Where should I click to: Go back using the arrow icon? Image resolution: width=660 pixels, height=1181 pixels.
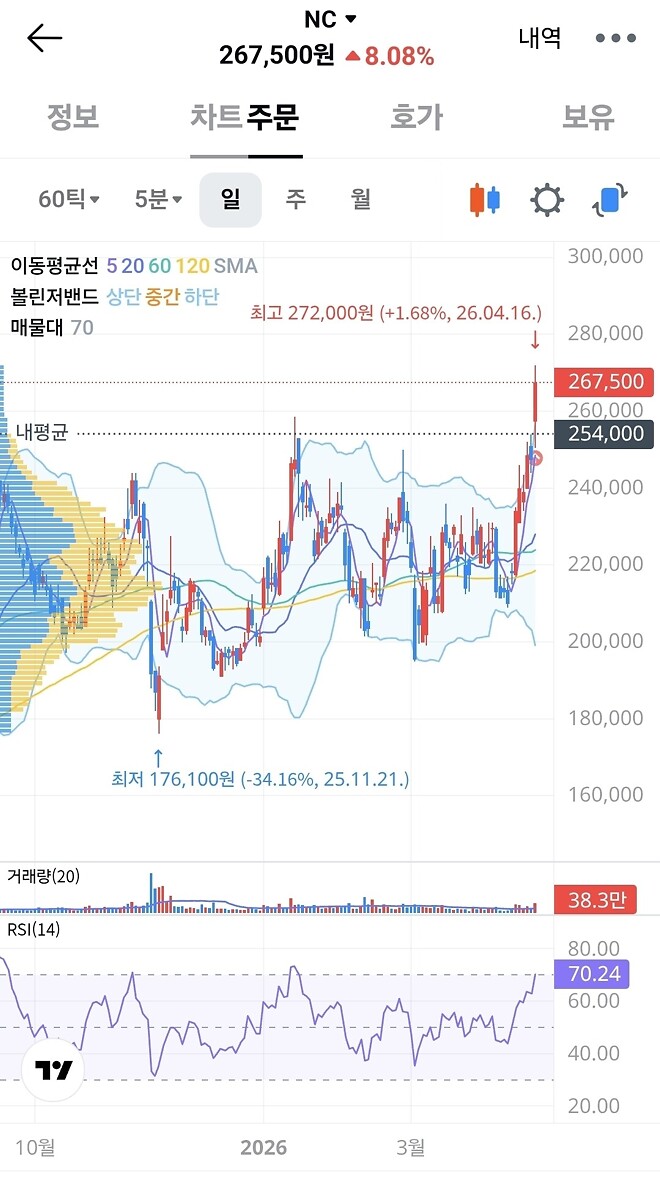44,39
